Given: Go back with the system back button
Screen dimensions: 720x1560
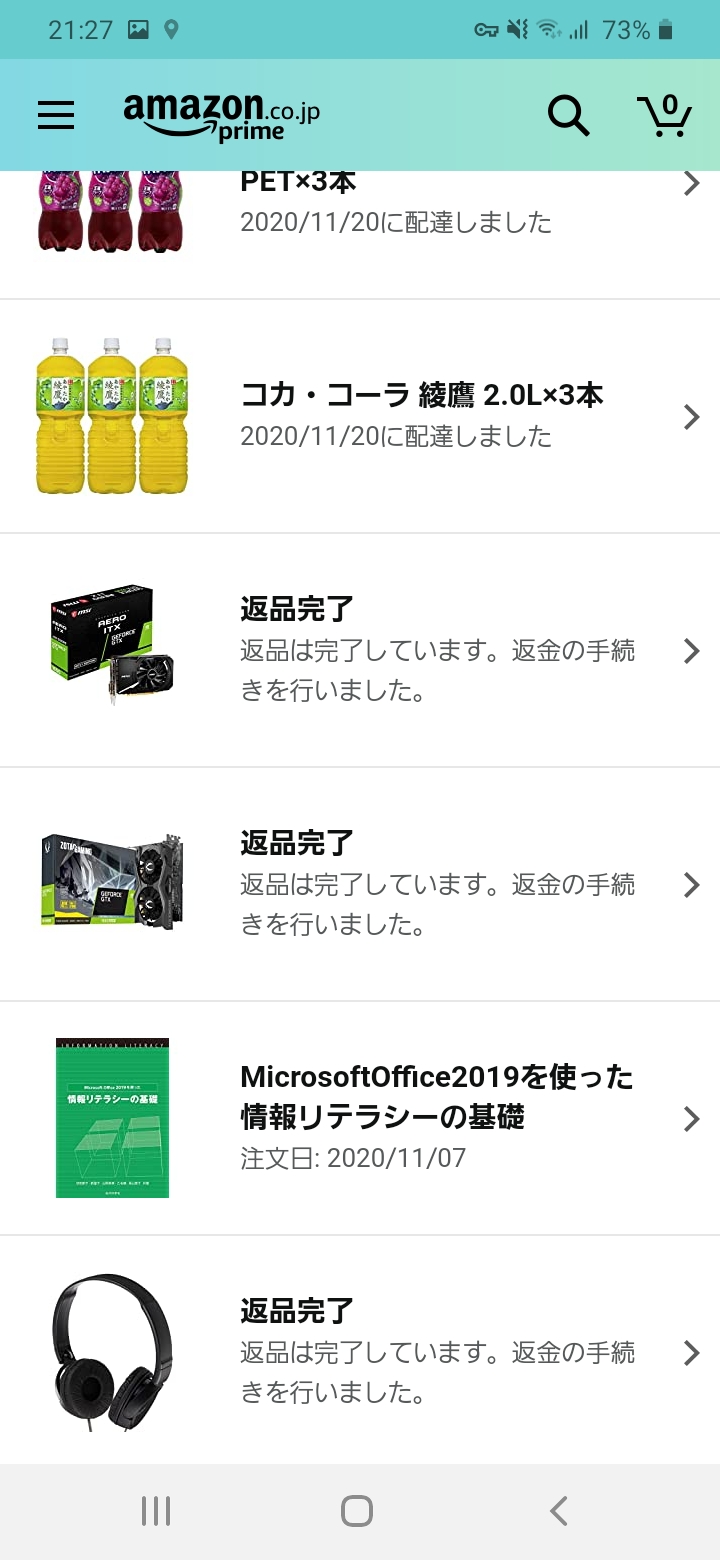Looking at the screenshot, I should (559, 1510).
